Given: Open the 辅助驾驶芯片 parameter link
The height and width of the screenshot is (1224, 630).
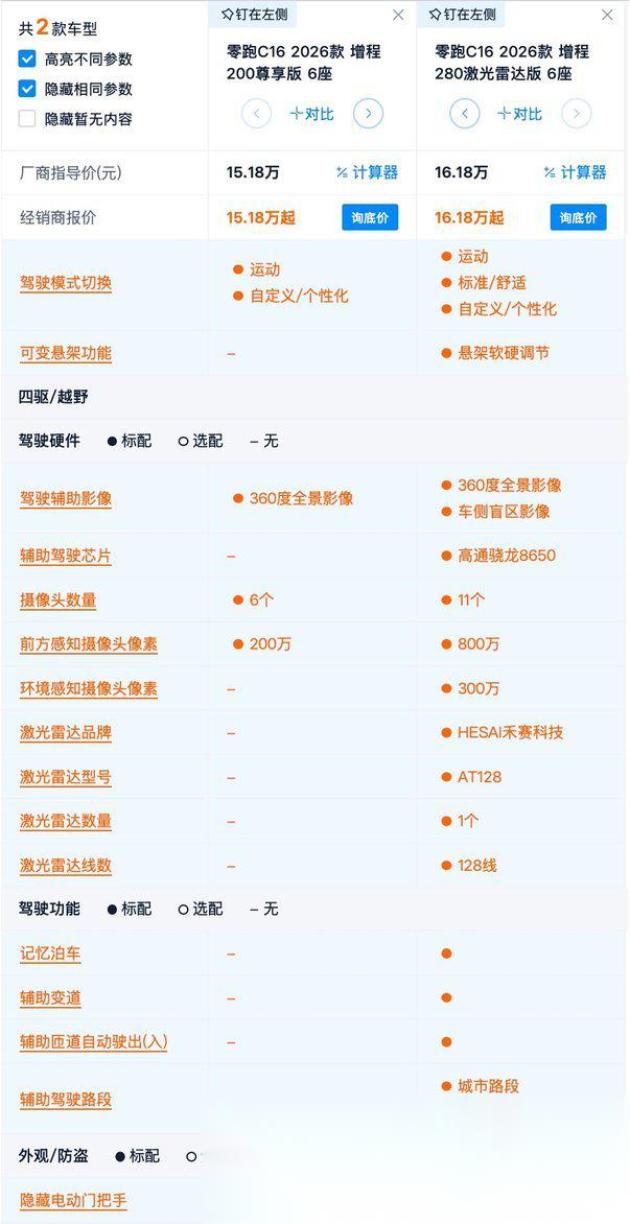Looking at the screenshot, I should click(x=66, y=556).
